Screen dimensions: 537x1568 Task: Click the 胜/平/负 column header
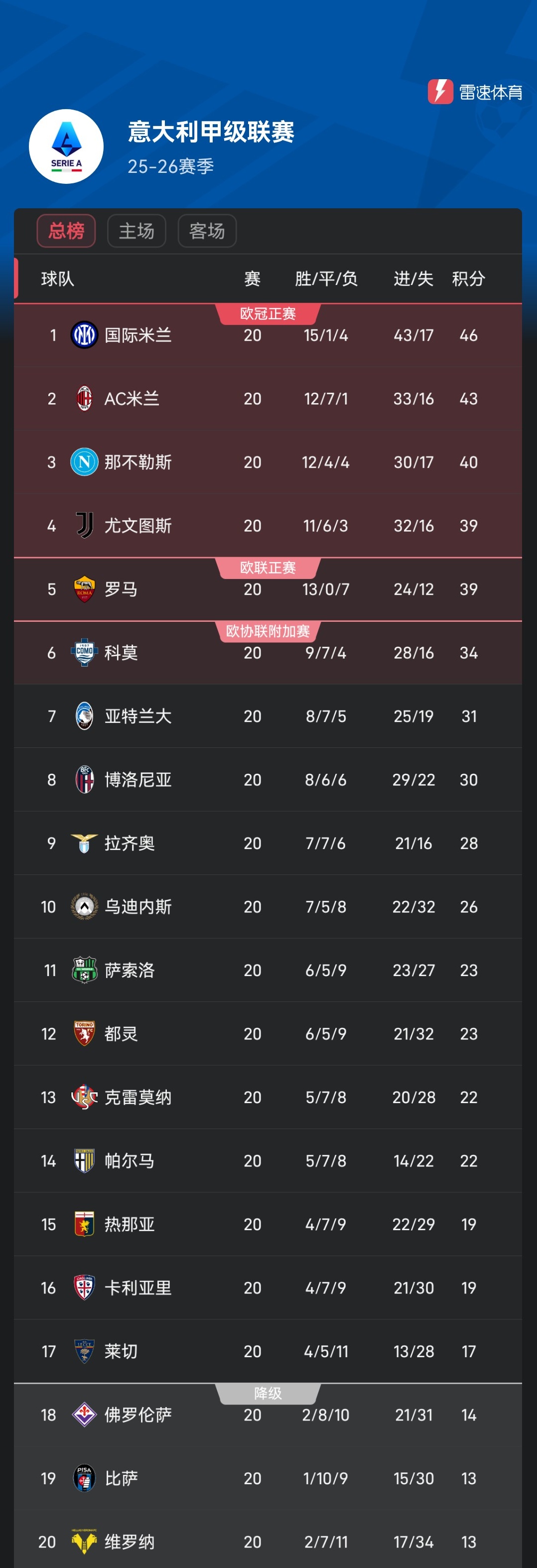pyautogui.click(x=327, y=279)
